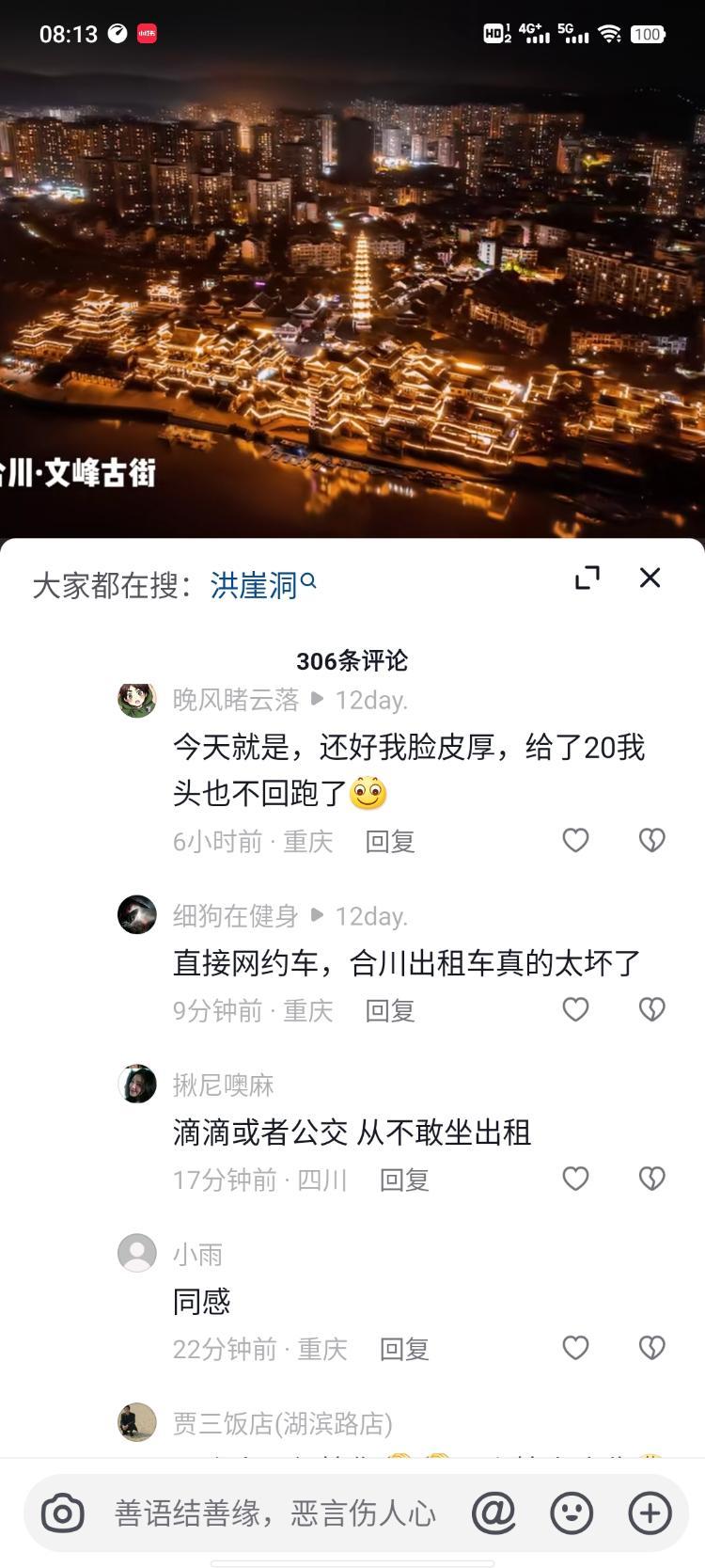Open the emoji picker
The width and height of the screenshot is (705, 1568).
click(571, 1513)
